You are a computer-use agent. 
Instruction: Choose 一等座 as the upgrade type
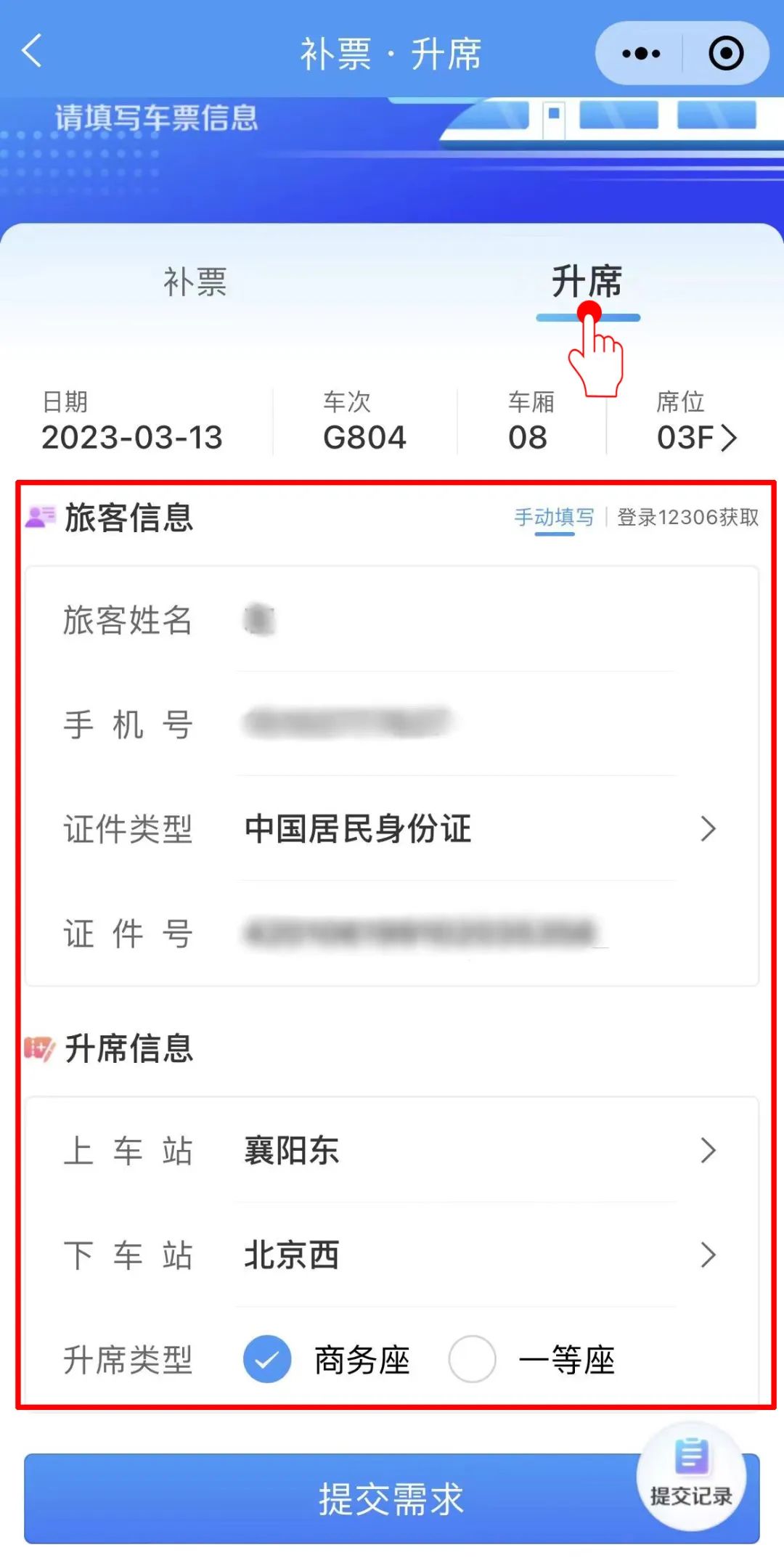point(473,1359)
